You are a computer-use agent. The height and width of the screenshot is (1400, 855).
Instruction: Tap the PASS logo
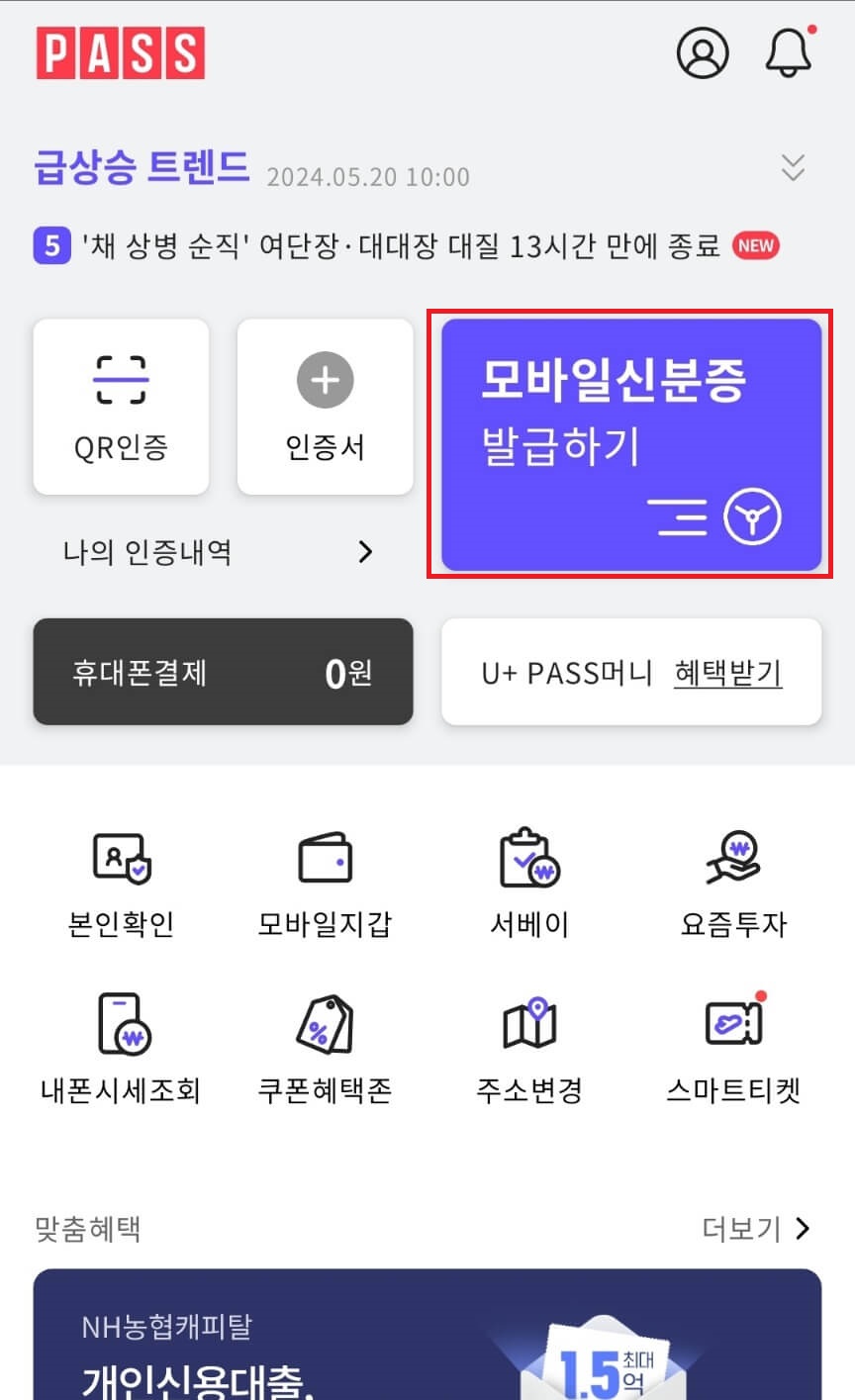pos(120,54)
